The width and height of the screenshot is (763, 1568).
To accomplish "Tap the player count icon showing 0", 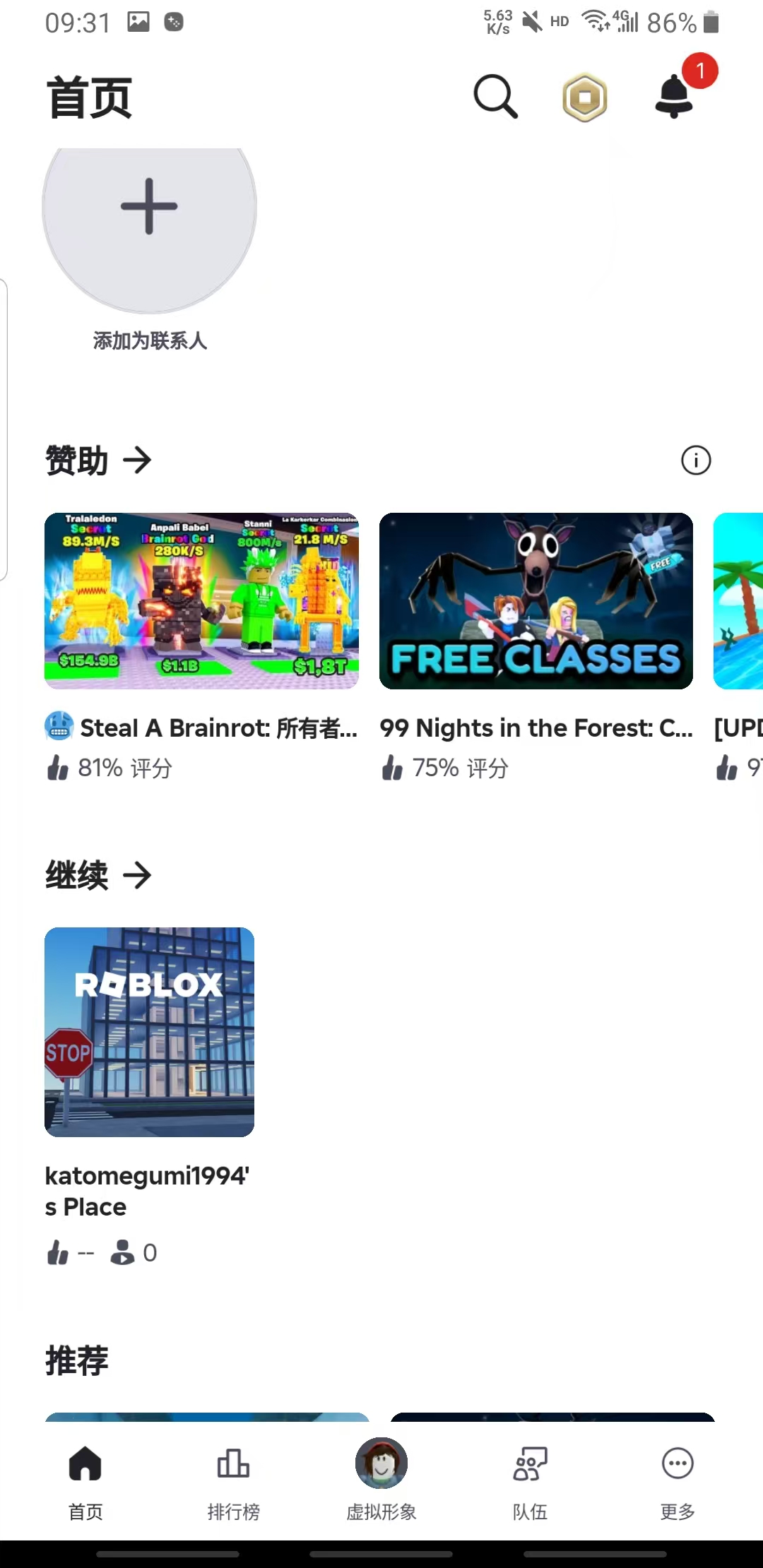I will (124, 1252).
